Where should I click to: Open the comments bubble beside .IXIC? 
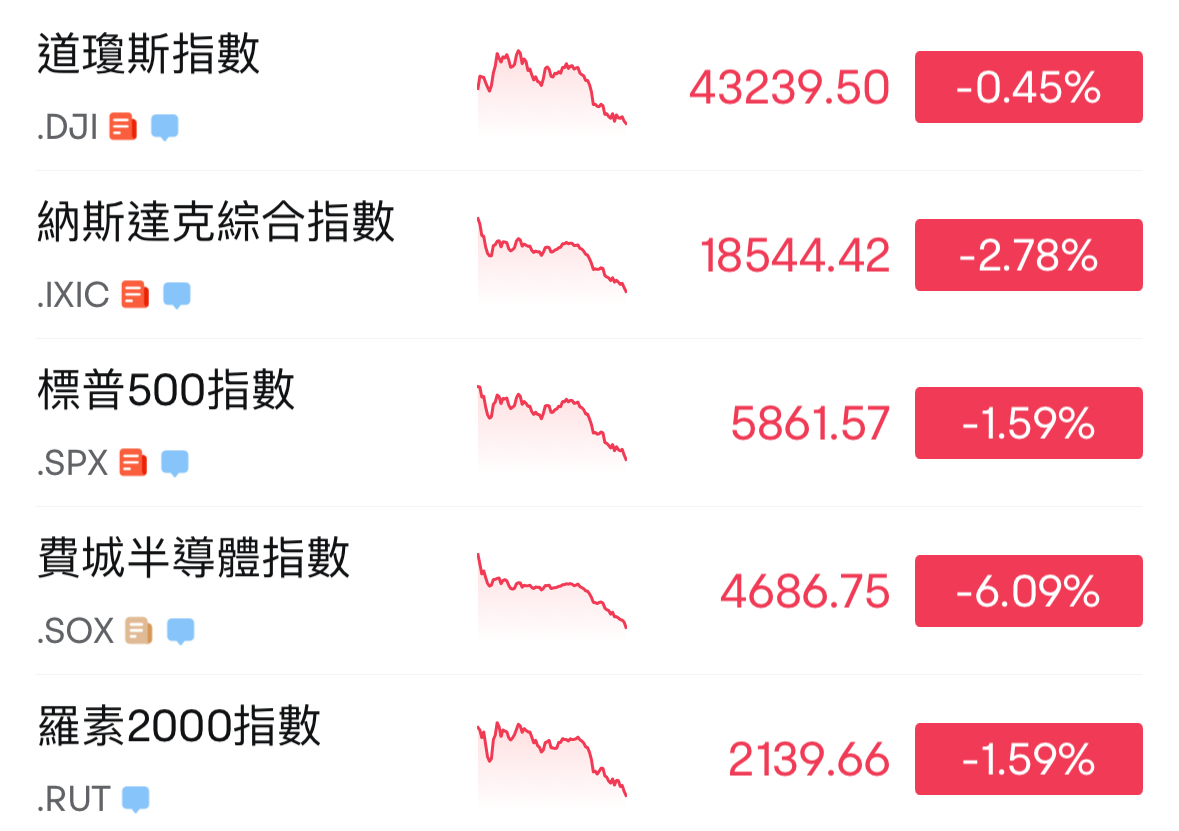pyautogui.click(x=177, y=296)
